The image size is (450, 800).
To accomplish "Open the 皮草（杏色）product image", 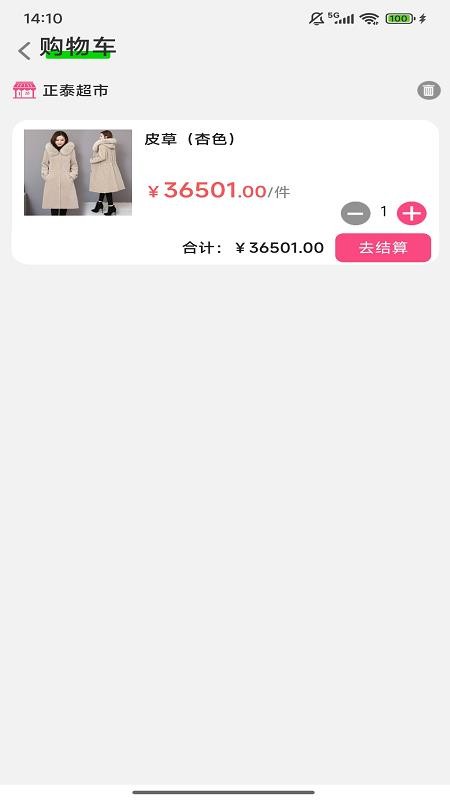I will (x=78, y=172).
